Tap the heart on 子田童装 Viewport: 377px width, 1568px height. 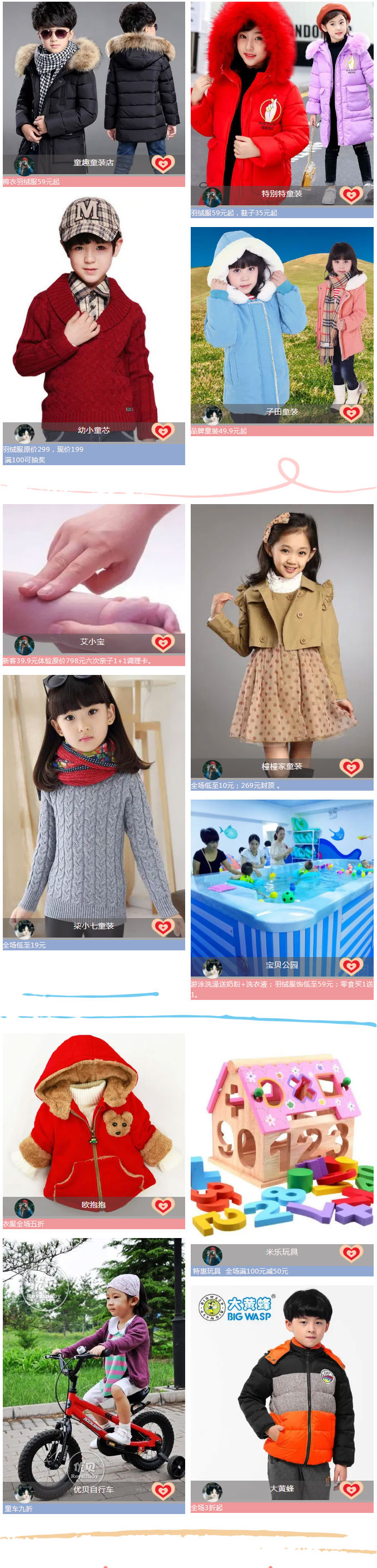pyautogui.click(x=351, y=413)
